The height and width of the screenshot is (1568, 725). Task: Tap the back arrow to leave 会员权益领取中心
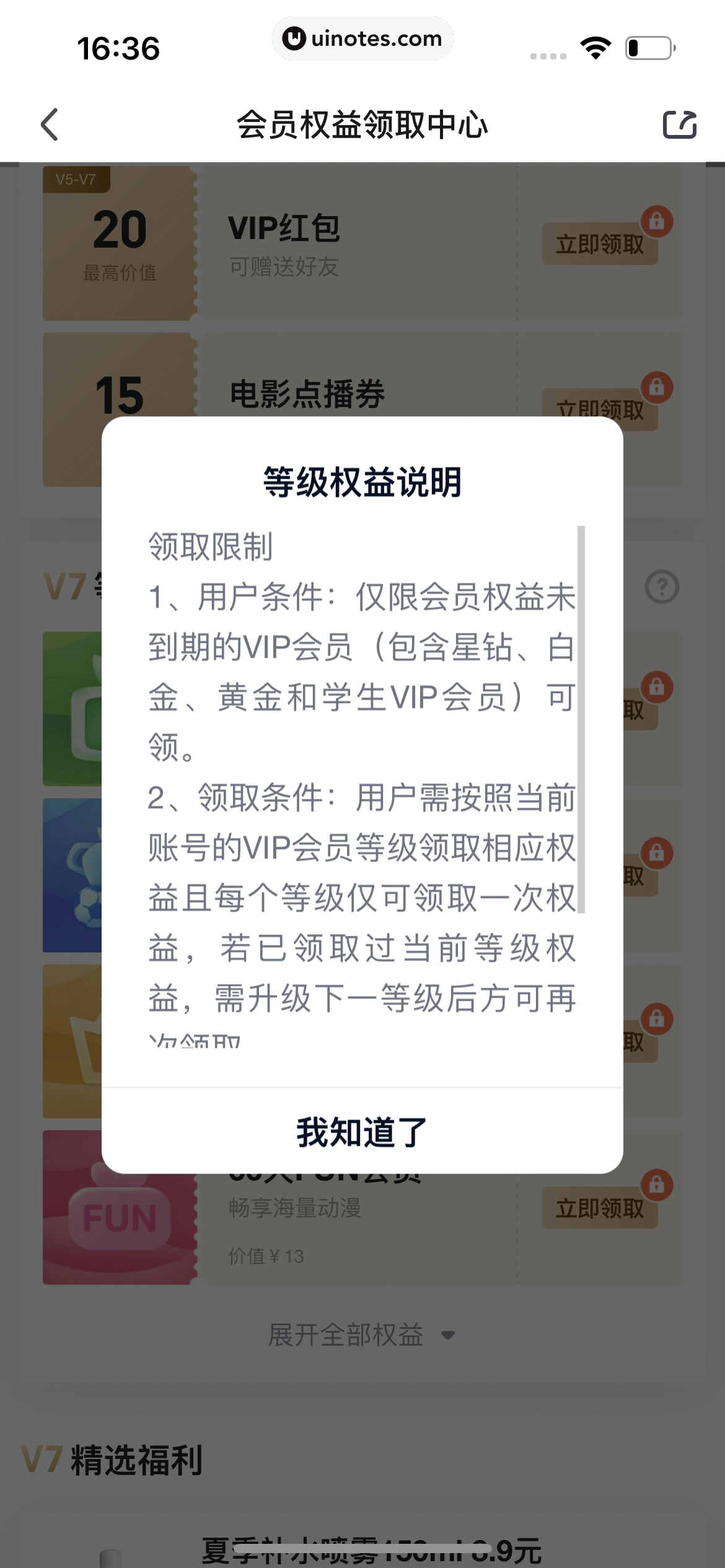(x=49, y=124)
